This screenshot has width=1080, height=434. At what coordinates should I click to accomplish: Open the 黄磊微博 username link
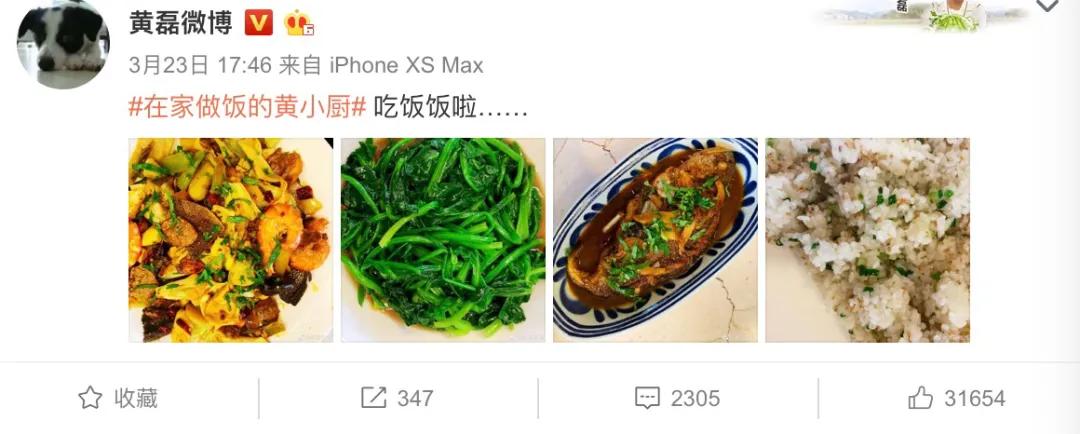[181, 23]
